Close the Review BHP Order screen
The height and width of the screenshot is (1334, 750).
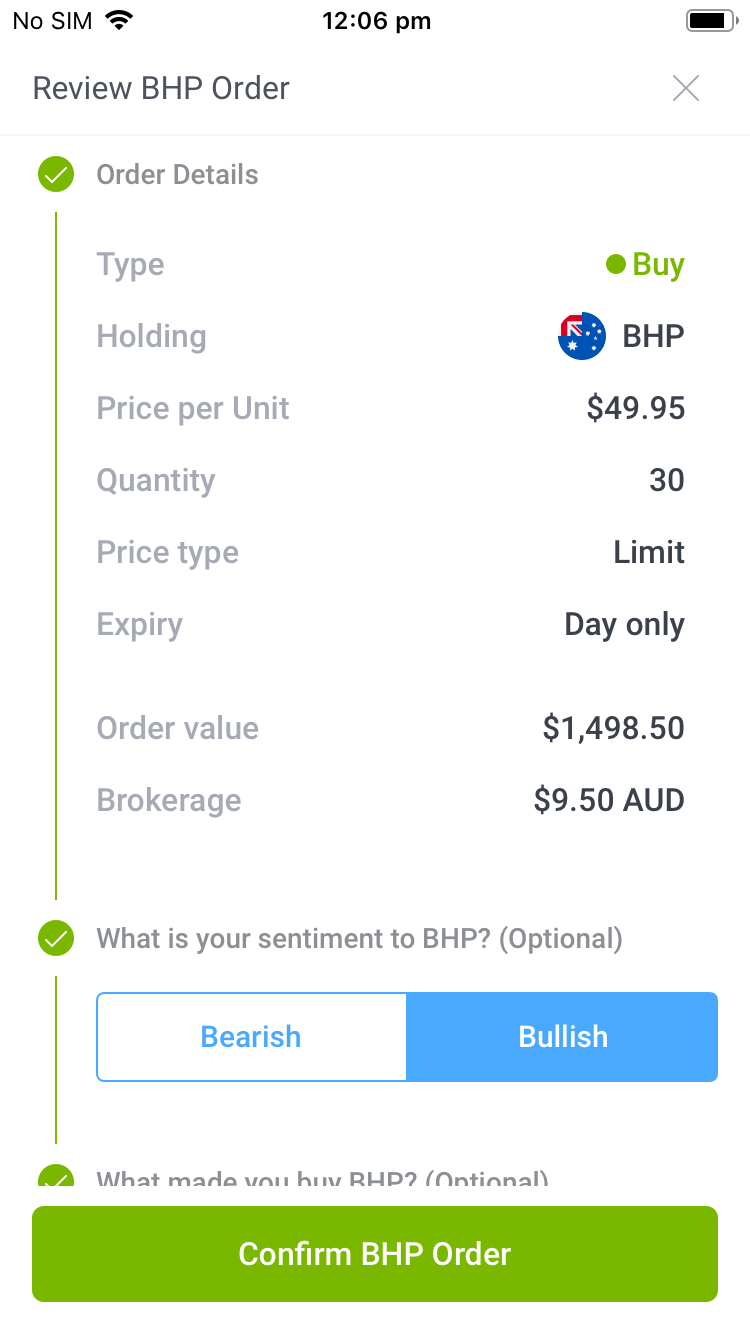(686, 88)
